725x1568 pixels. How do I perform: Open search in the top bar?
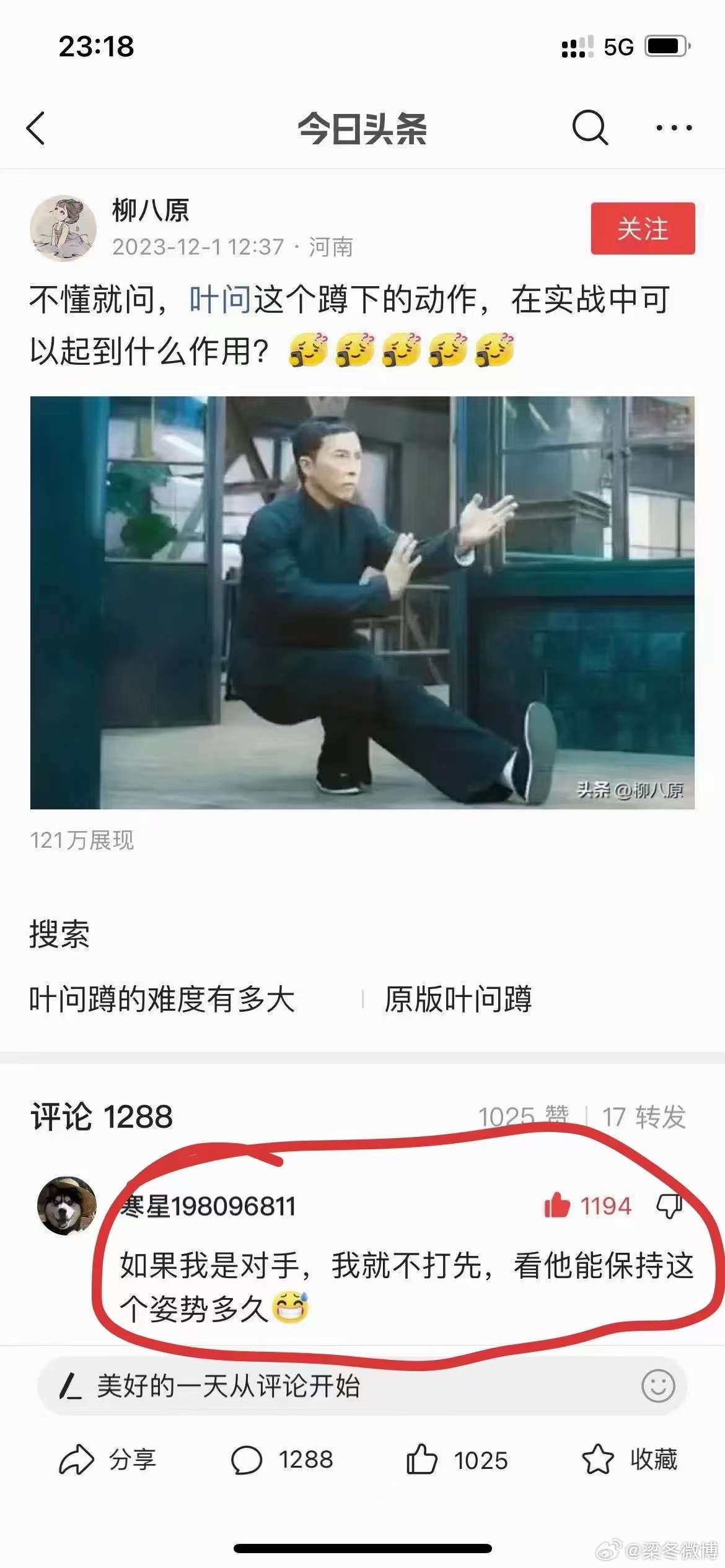(589, 128)
